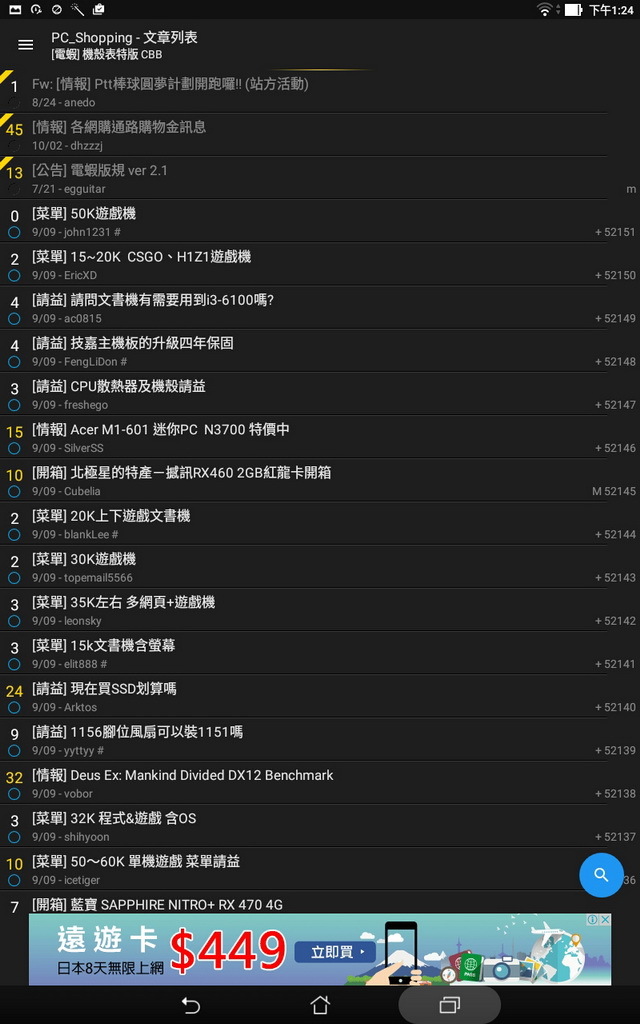
Task: Go back with the system back button
Action: pos(190,1005)
